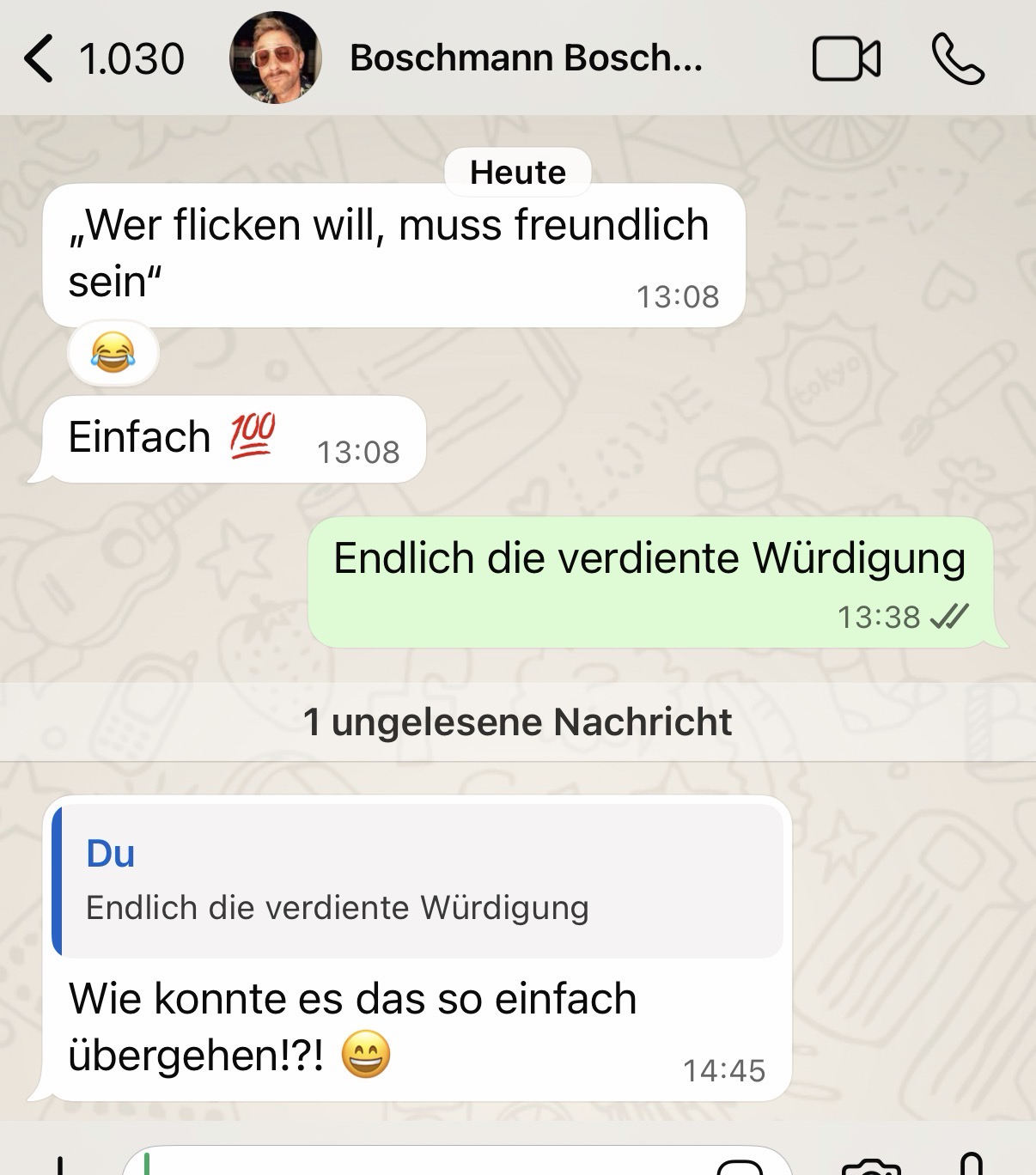Open Boschmann's profile picture
Viewport: 1036px width, 1175px height.
tap(276, 58)
